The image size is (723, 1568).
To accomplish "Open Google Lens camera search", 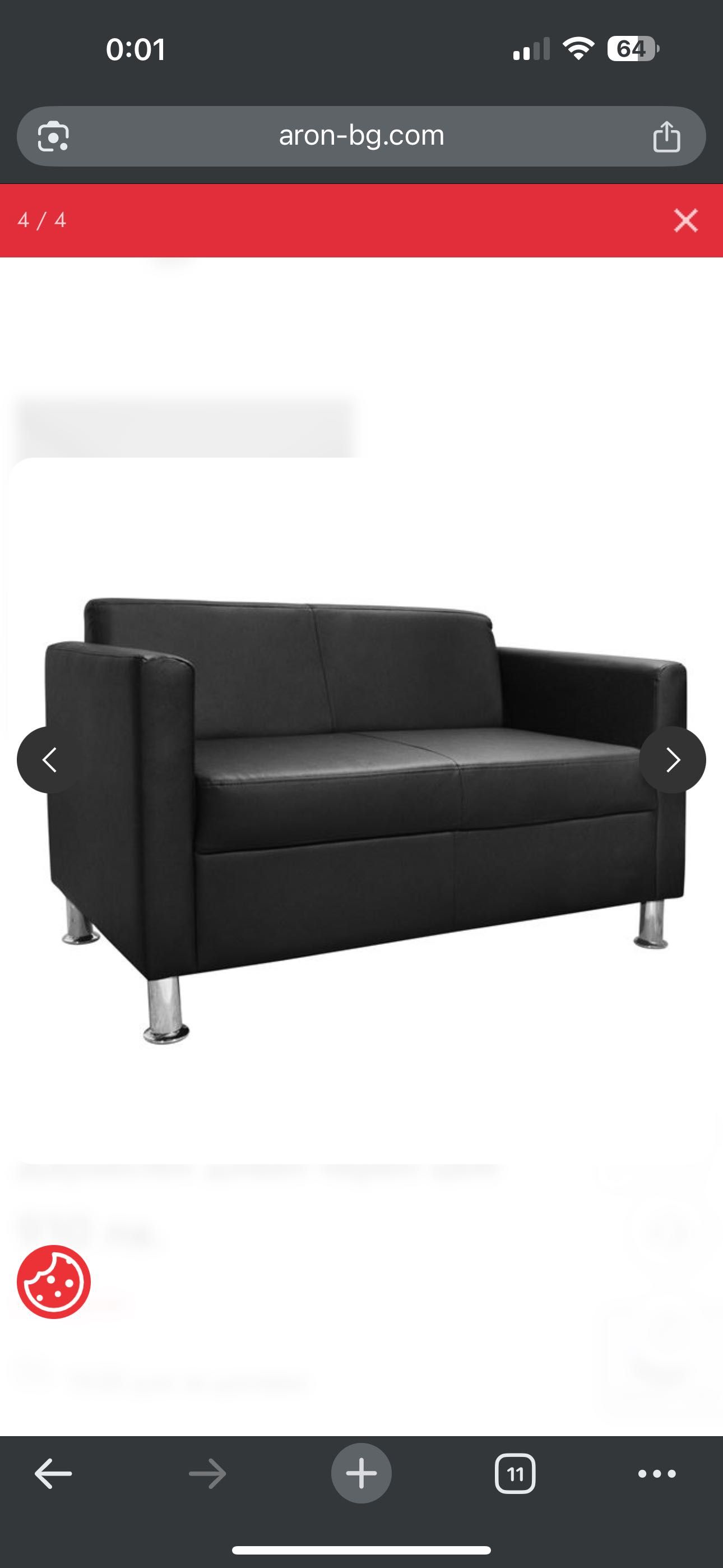I will [53, 136].
